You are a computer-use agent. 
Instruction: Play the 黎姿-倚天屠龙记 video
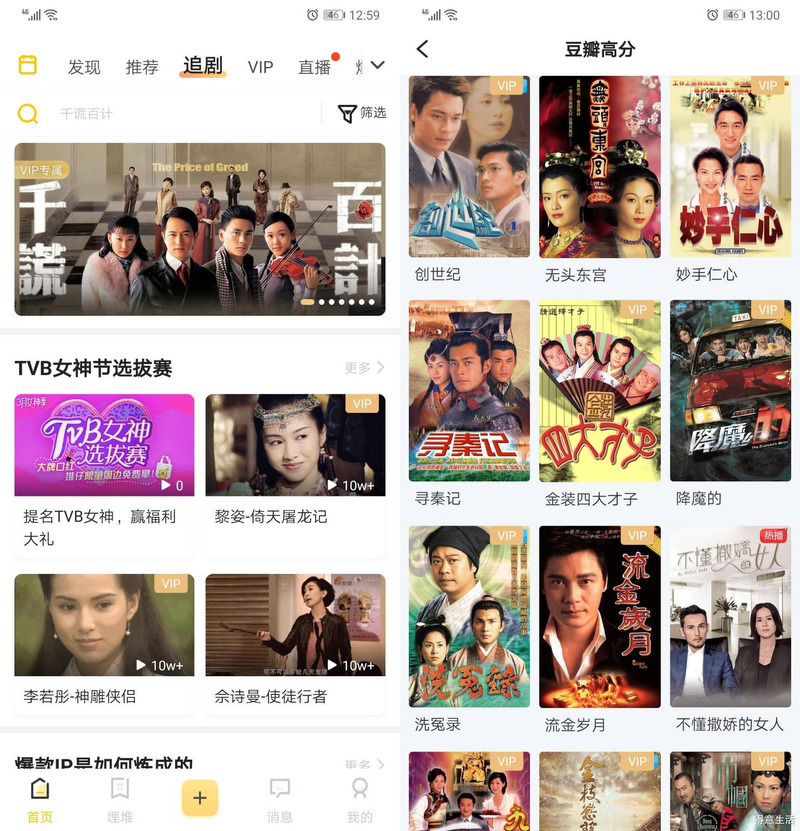click(x=295, y=445)
